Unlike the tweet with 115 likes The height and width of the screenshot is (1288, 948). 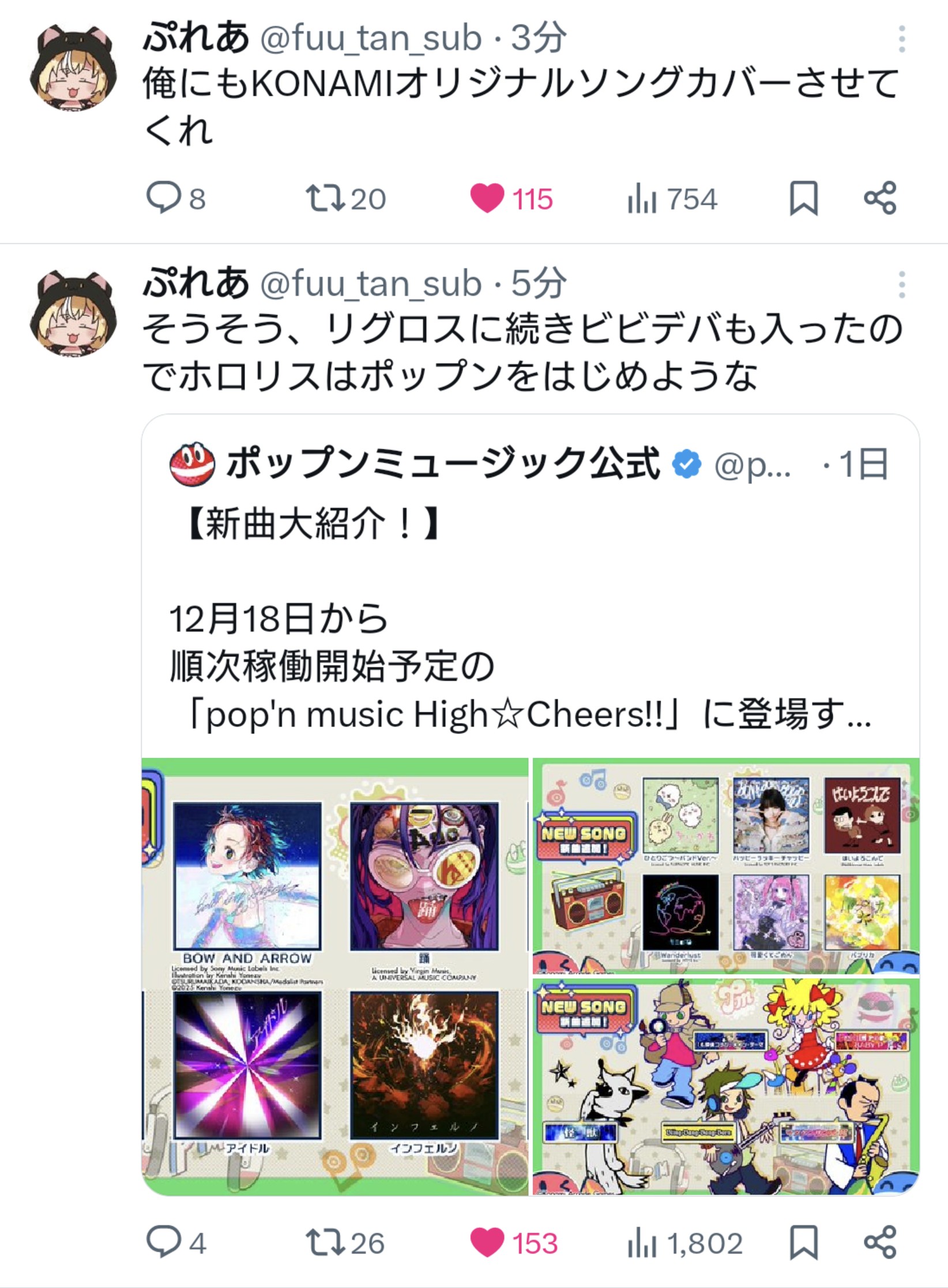pyautogui.click(x=487, y=198)
